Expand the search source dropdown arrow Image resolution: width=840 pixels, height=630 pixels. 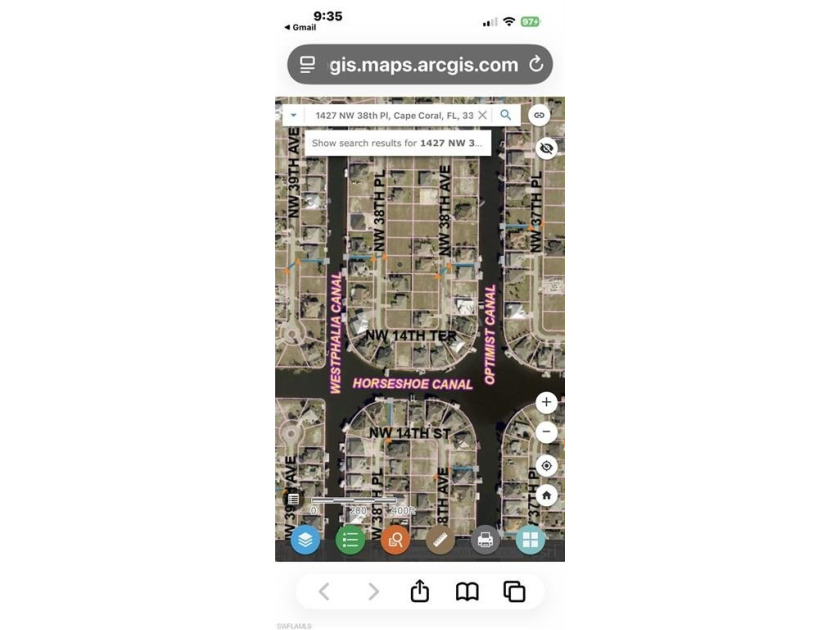tap(293, 115)
